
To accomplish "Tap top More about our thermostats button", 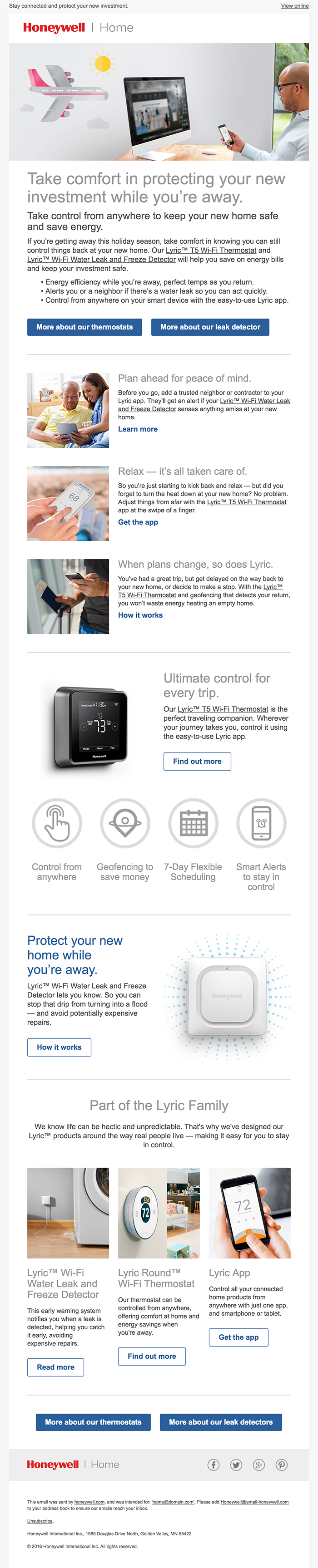I will coord(84,327).
